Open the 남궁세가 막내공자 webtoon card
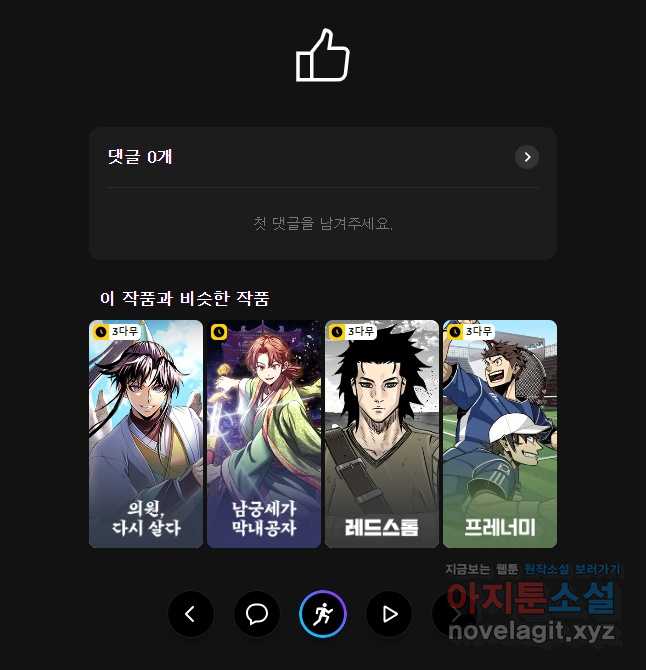Screen dimensions: 646x670 [264, 434]
